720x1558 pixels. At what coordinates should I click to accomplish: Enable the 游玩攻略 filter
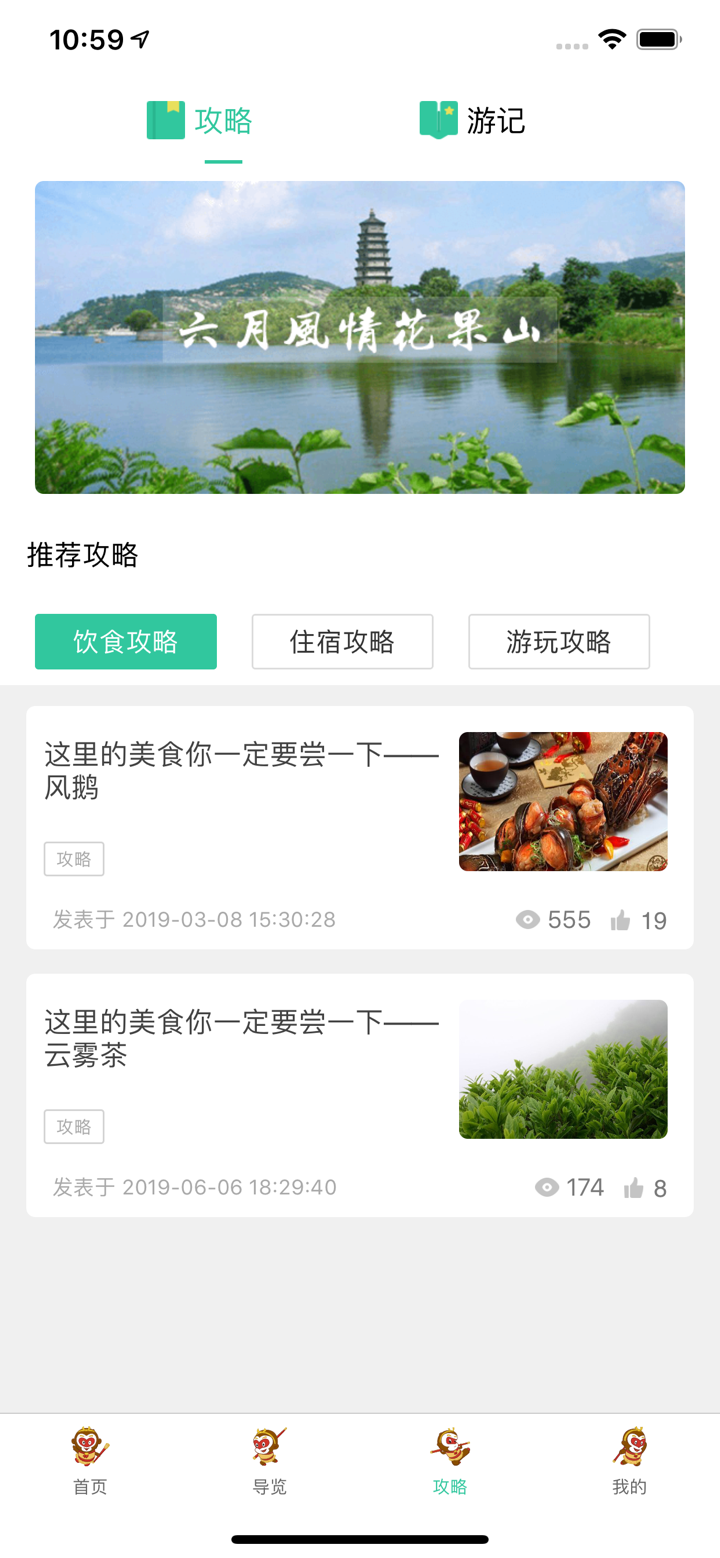coord(559,641)
